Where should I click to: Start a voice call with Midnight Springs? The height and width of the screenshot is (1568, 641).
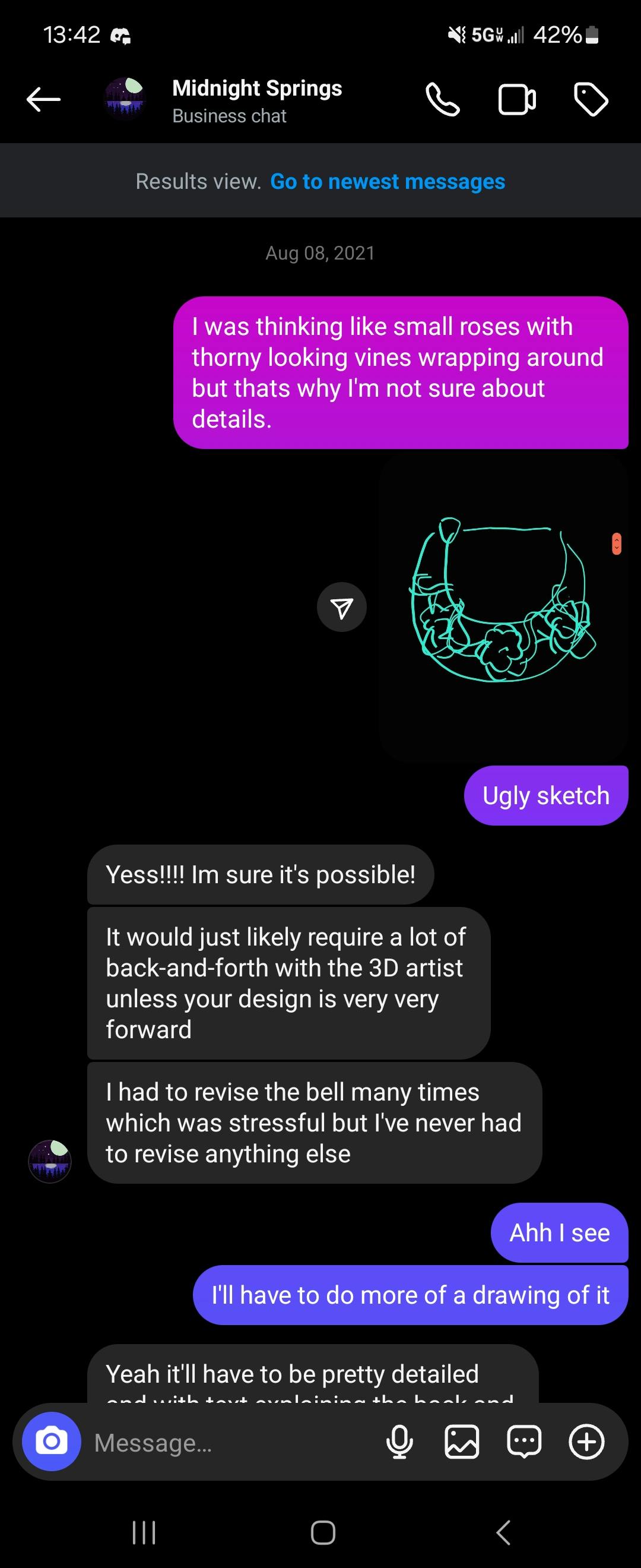coord(442,100)
